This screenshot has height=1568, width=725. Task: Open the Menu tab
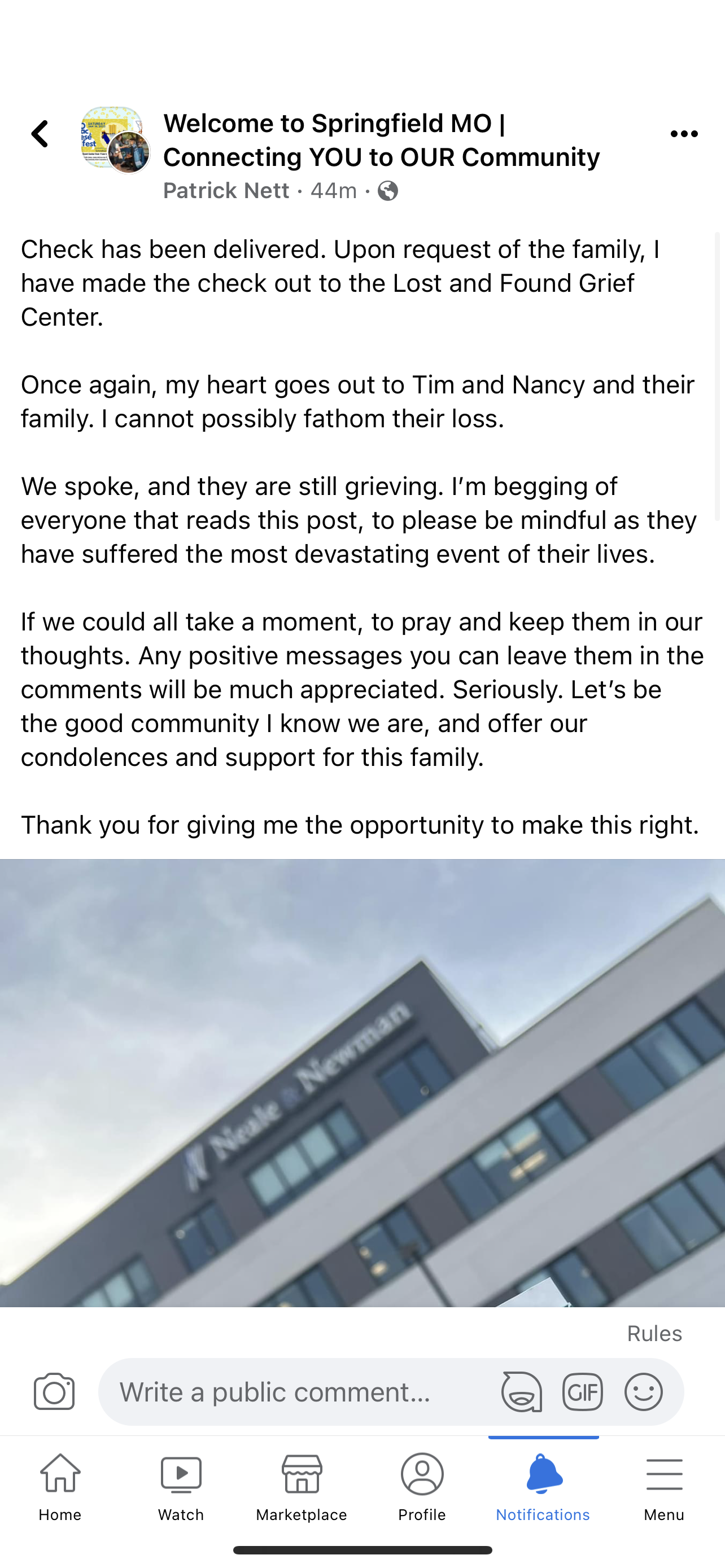coord(663,1486)
